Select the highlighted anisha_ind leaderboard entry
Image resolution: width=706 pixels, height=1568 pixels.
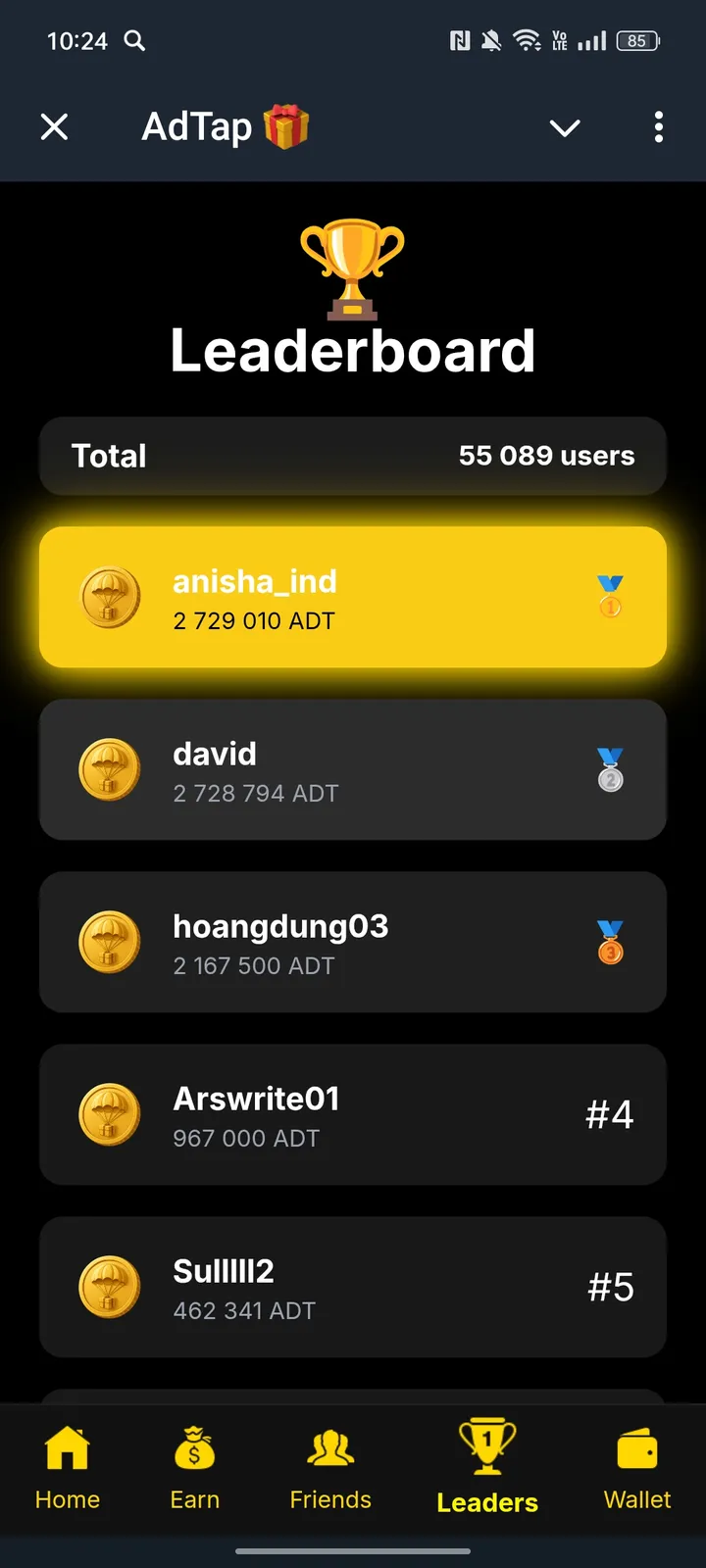coord(353,596)
